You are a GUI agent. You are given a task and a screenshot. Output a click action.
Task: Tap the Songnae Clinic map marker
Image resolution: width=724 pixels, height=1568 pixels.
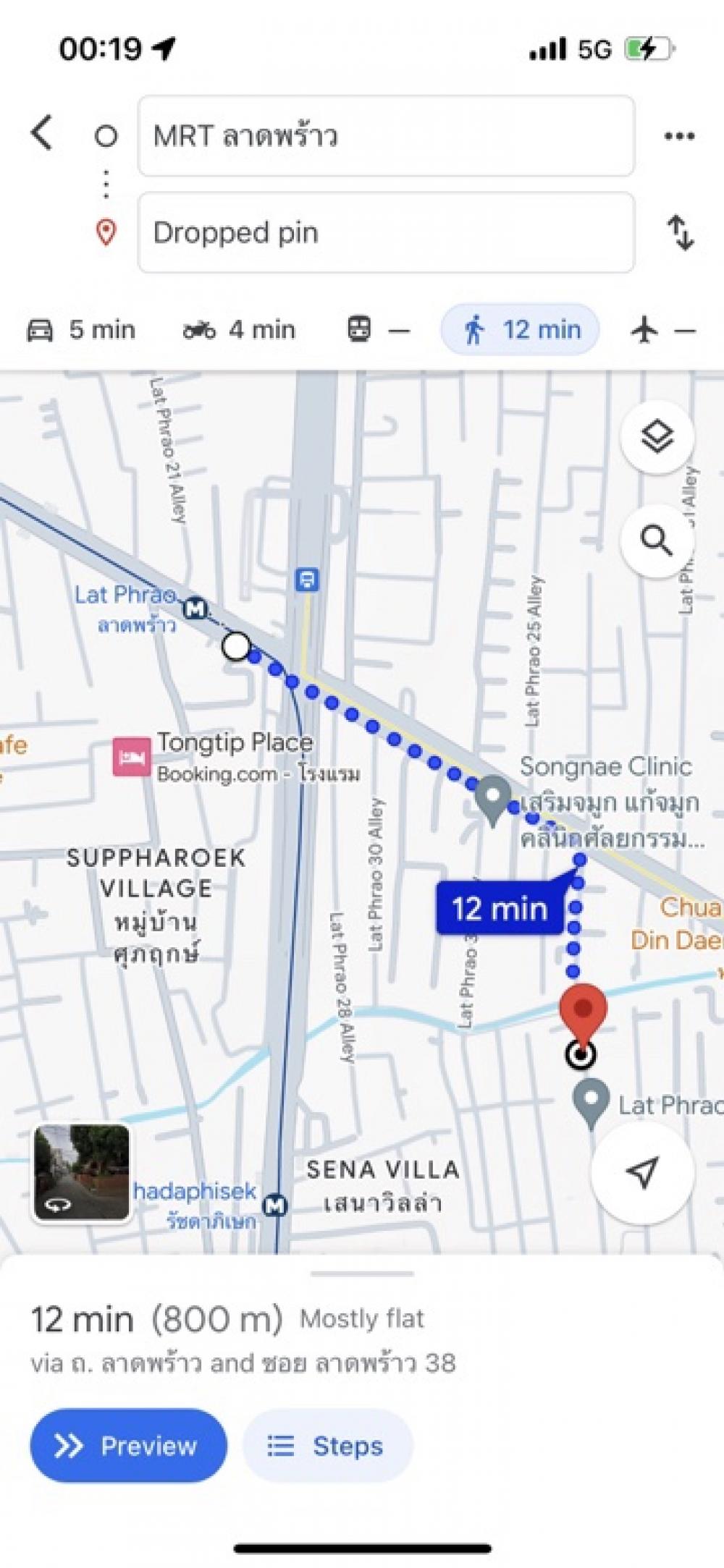pyautogui.click(x=492, y=797)
